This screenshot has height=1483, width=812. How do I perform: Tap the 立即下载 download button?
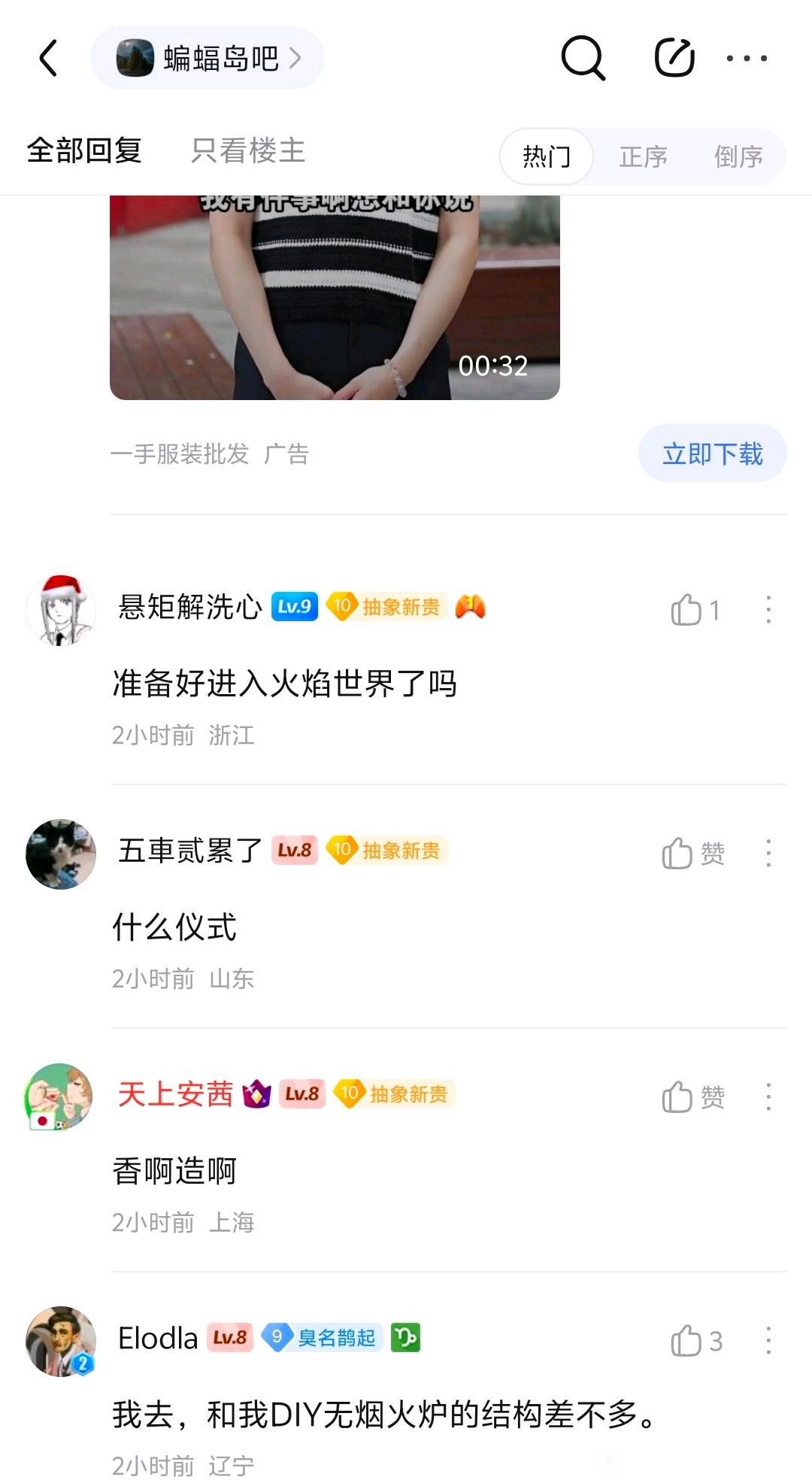coord(712,453)
